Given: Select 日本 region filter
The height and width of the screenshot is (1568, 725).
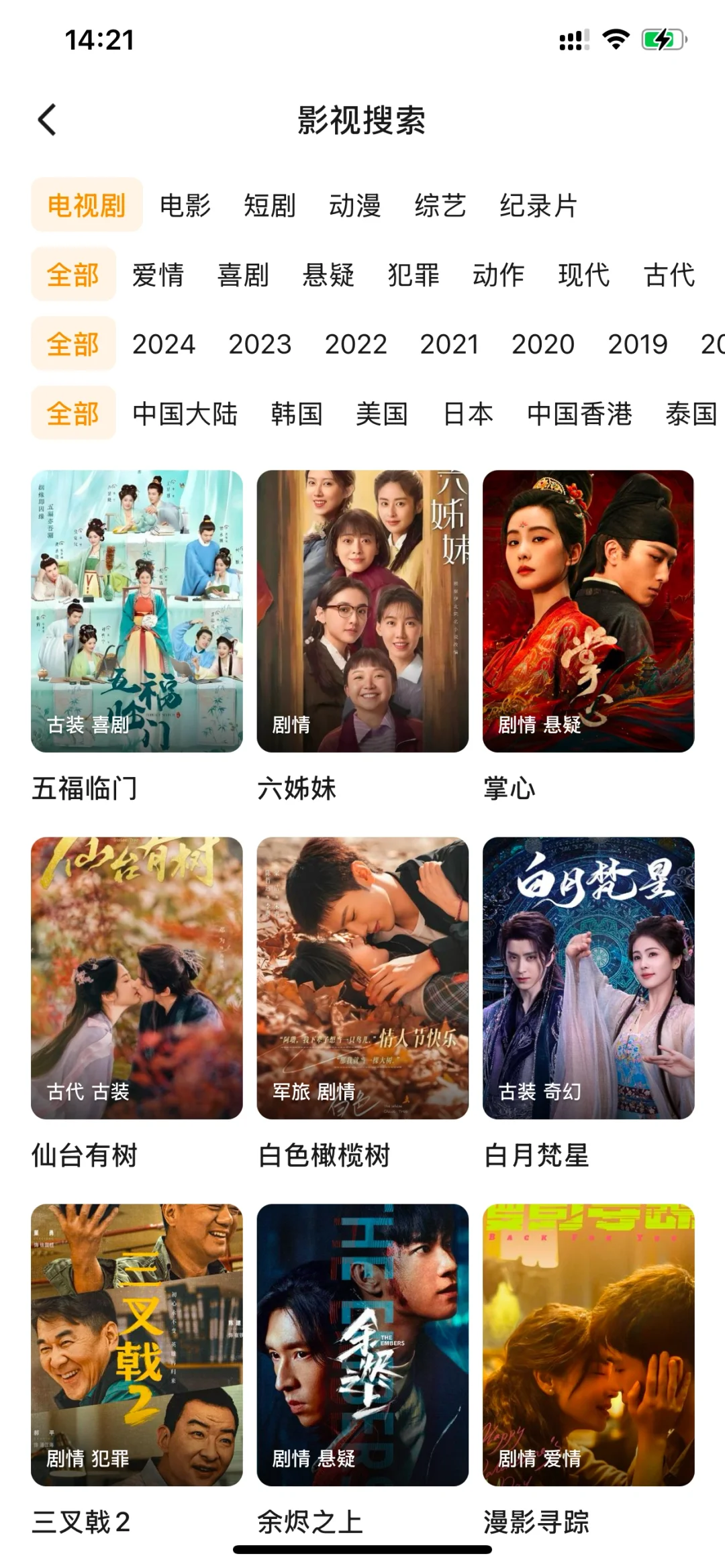Looking at the screenshot, I should pos(469,413).
